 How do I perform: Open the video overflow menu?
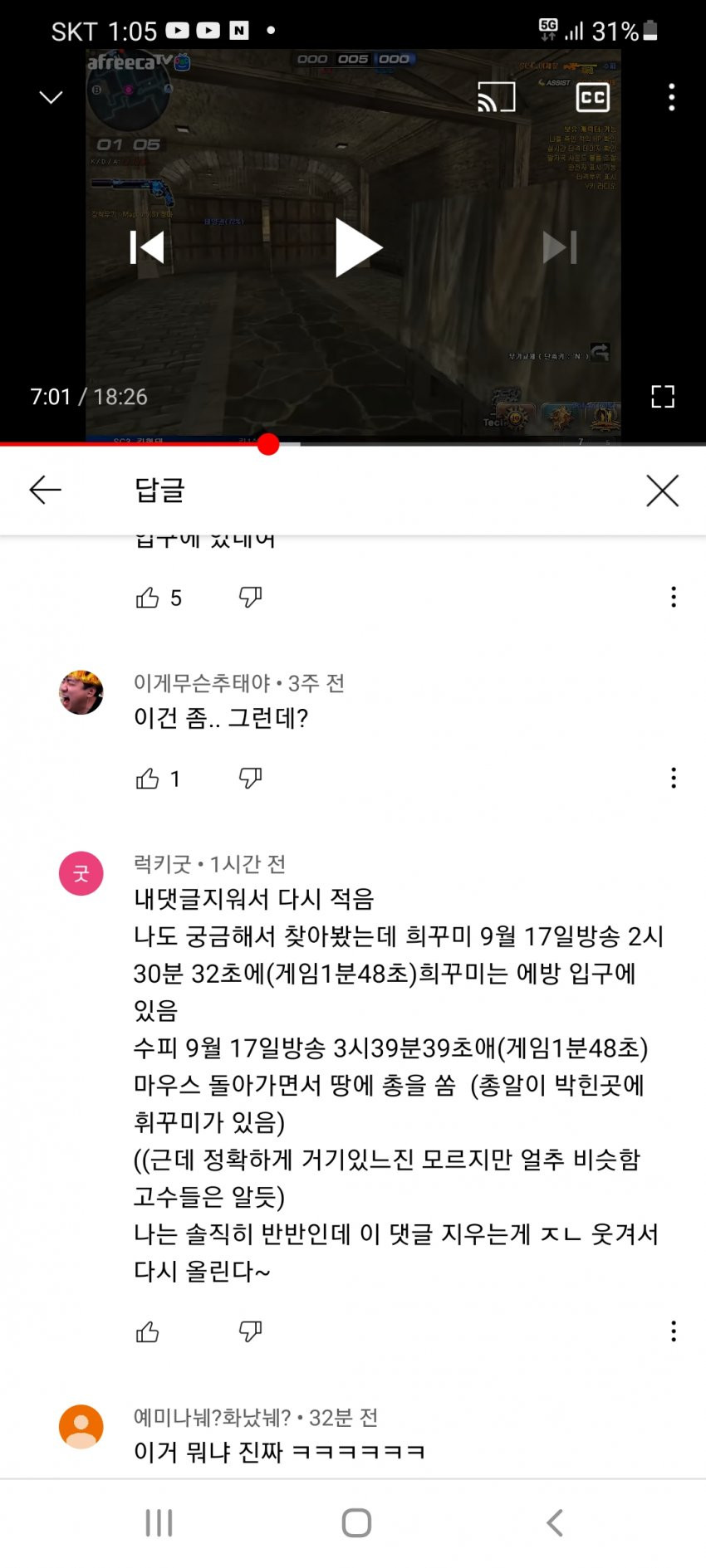click(x=671, y=98)
